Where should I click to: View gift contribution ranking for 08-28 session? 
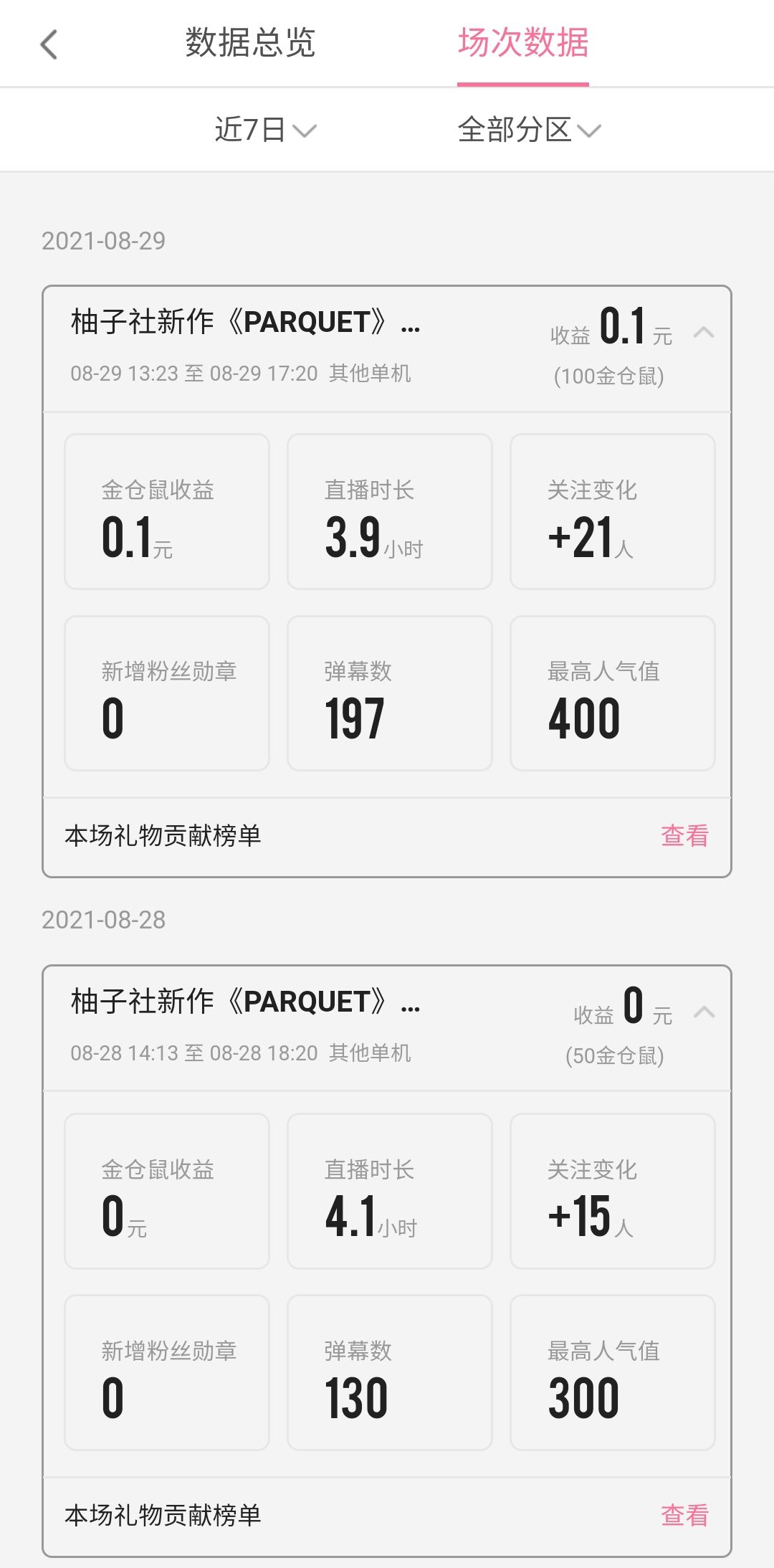click(684, 1515)
